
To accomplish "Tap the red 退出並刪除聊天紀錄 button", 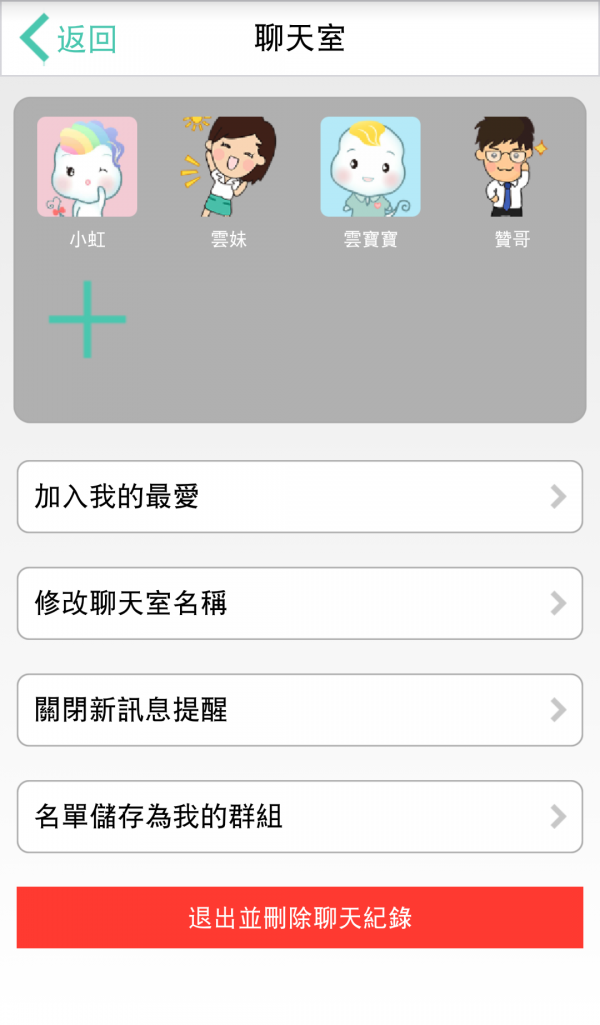I will click(x=300, y=917).
